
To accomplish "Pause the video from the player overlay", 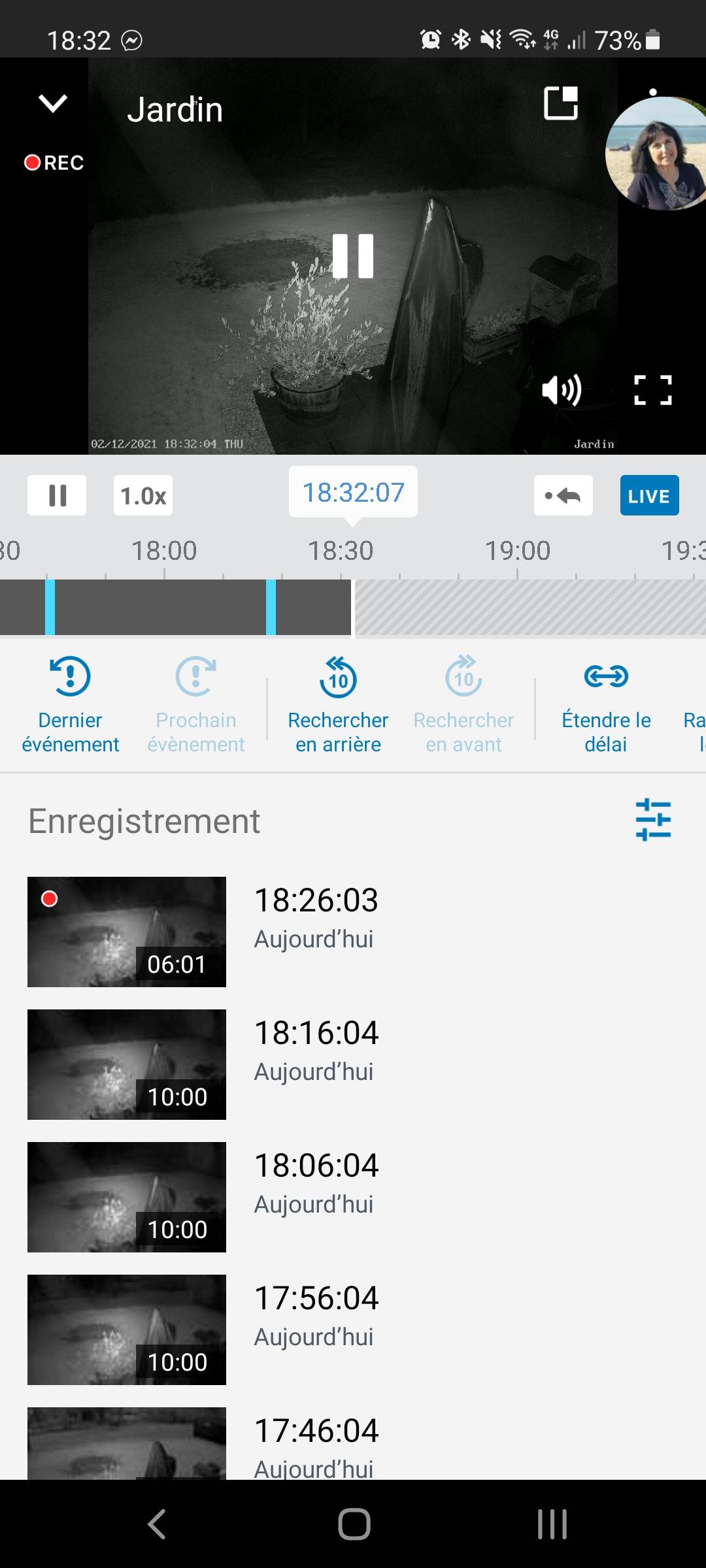I will pos(353,256).
